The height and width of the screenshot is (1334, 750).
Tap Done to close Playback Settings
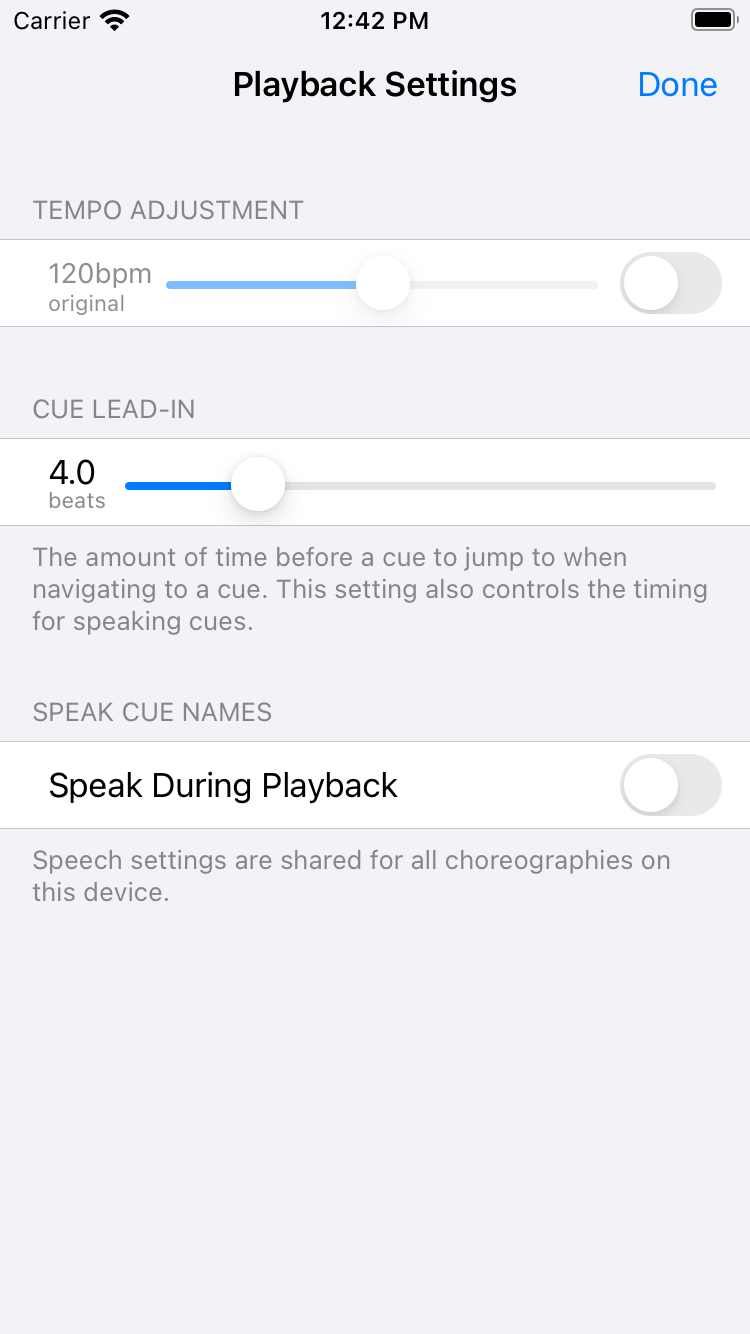pos(677,85)
